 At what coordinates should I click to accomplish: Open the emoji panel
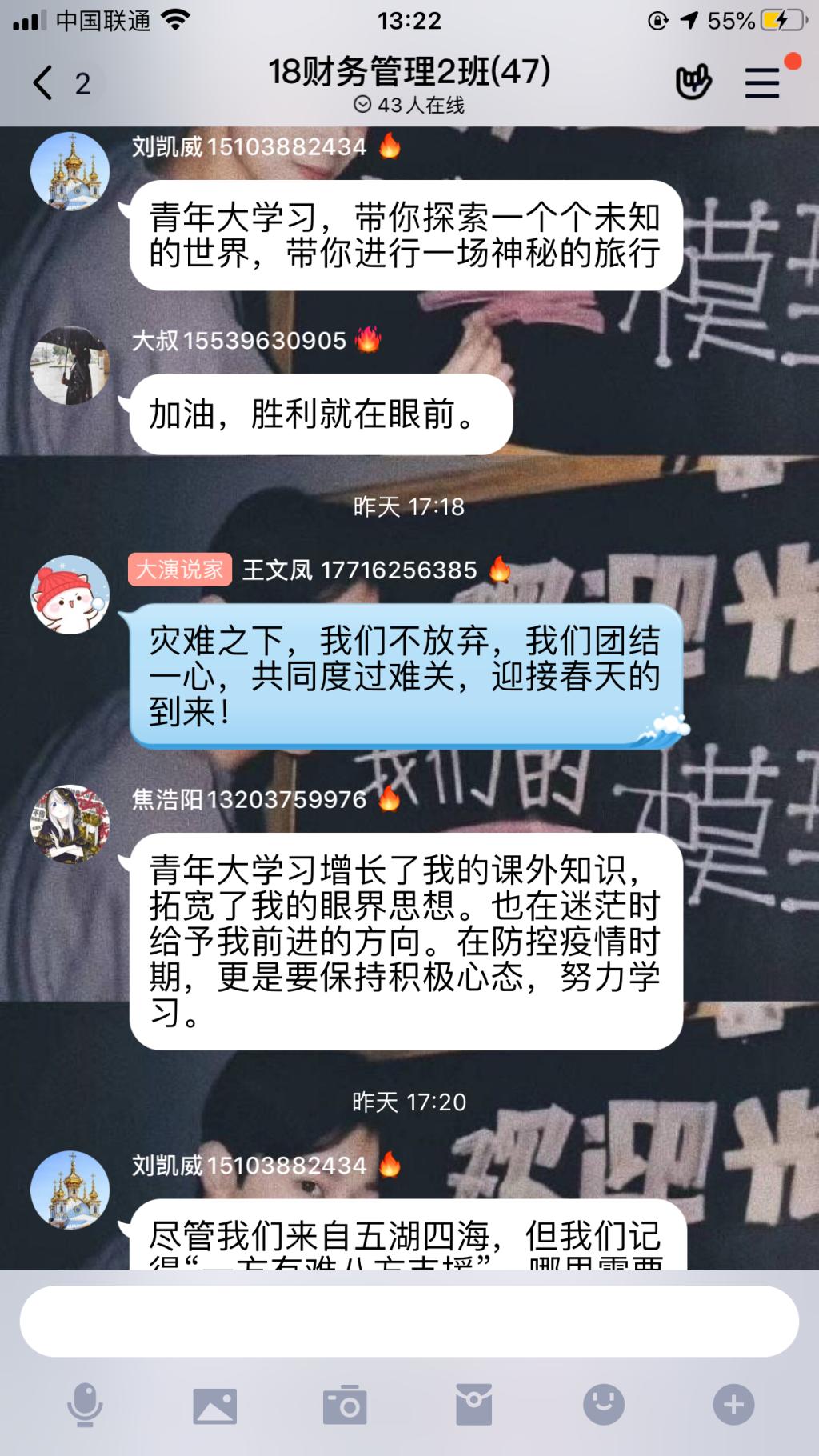[604, 1405]
